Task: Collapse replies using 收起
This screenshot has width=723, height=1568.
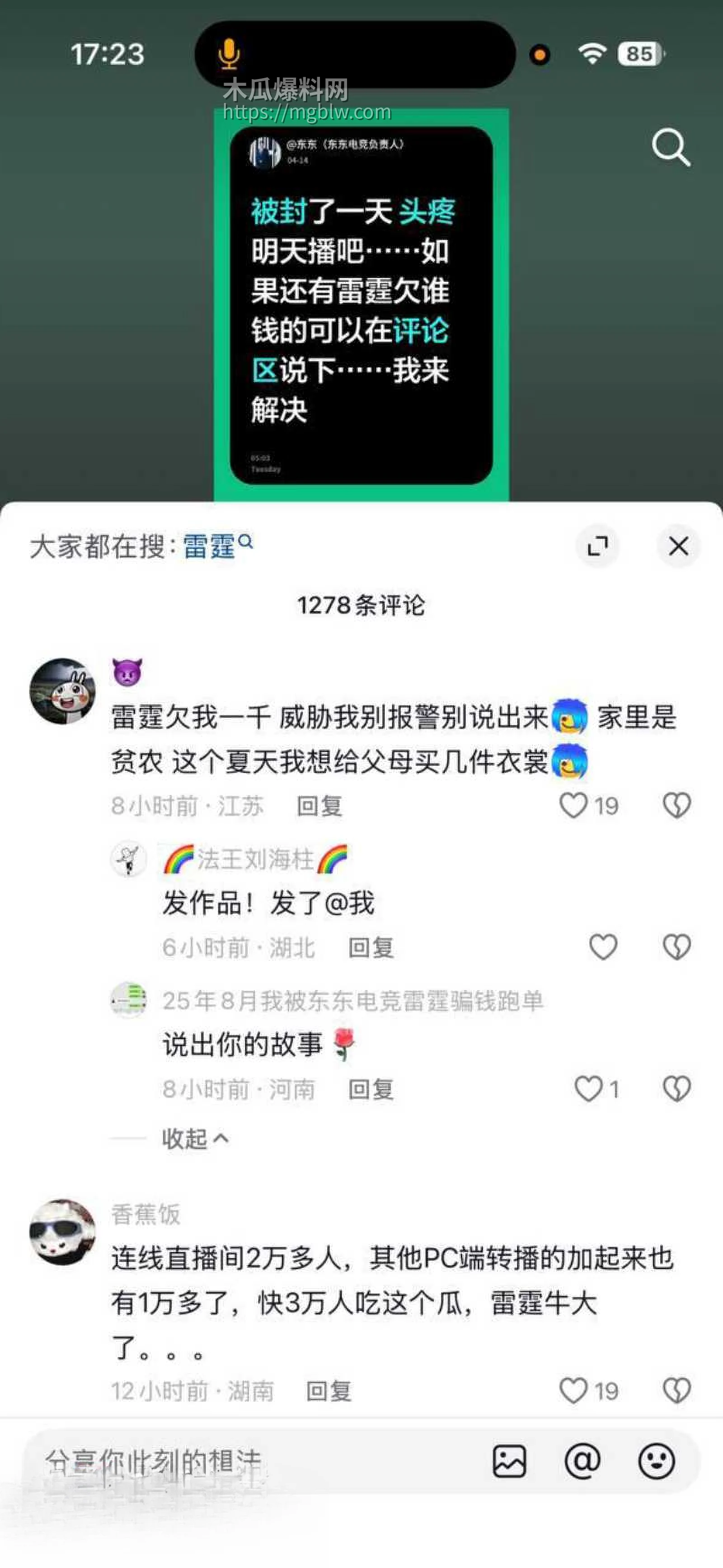Action: (193, 1136)
